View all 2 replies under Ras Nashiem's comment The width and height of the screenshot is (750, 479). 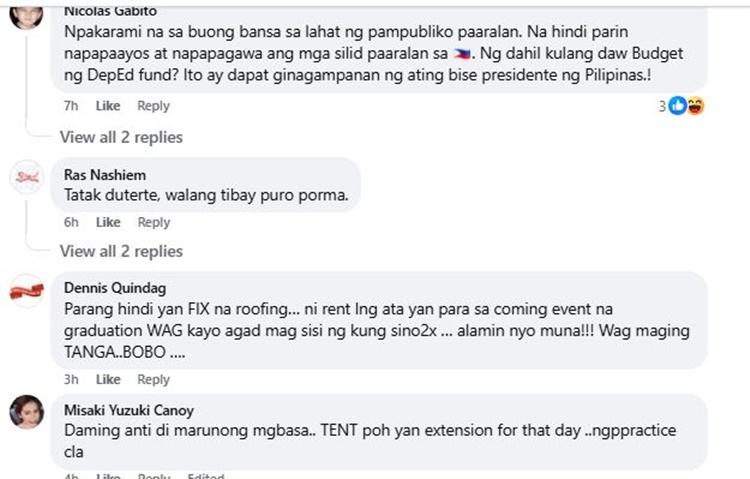[x=121, y=251]
